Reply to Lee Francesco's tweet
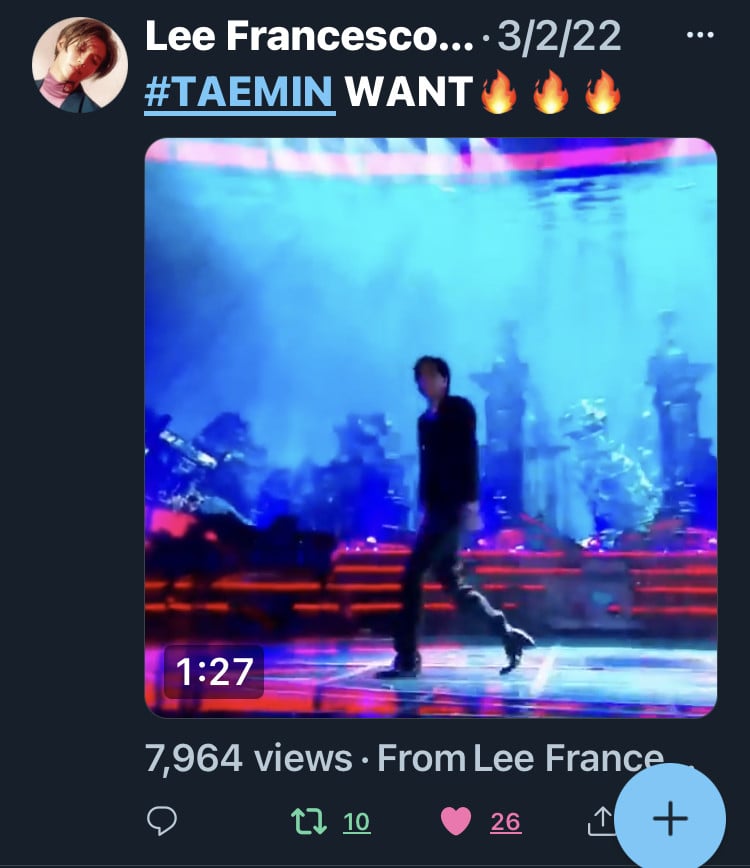This screenshot has width=750, height=868. (162, 821)
